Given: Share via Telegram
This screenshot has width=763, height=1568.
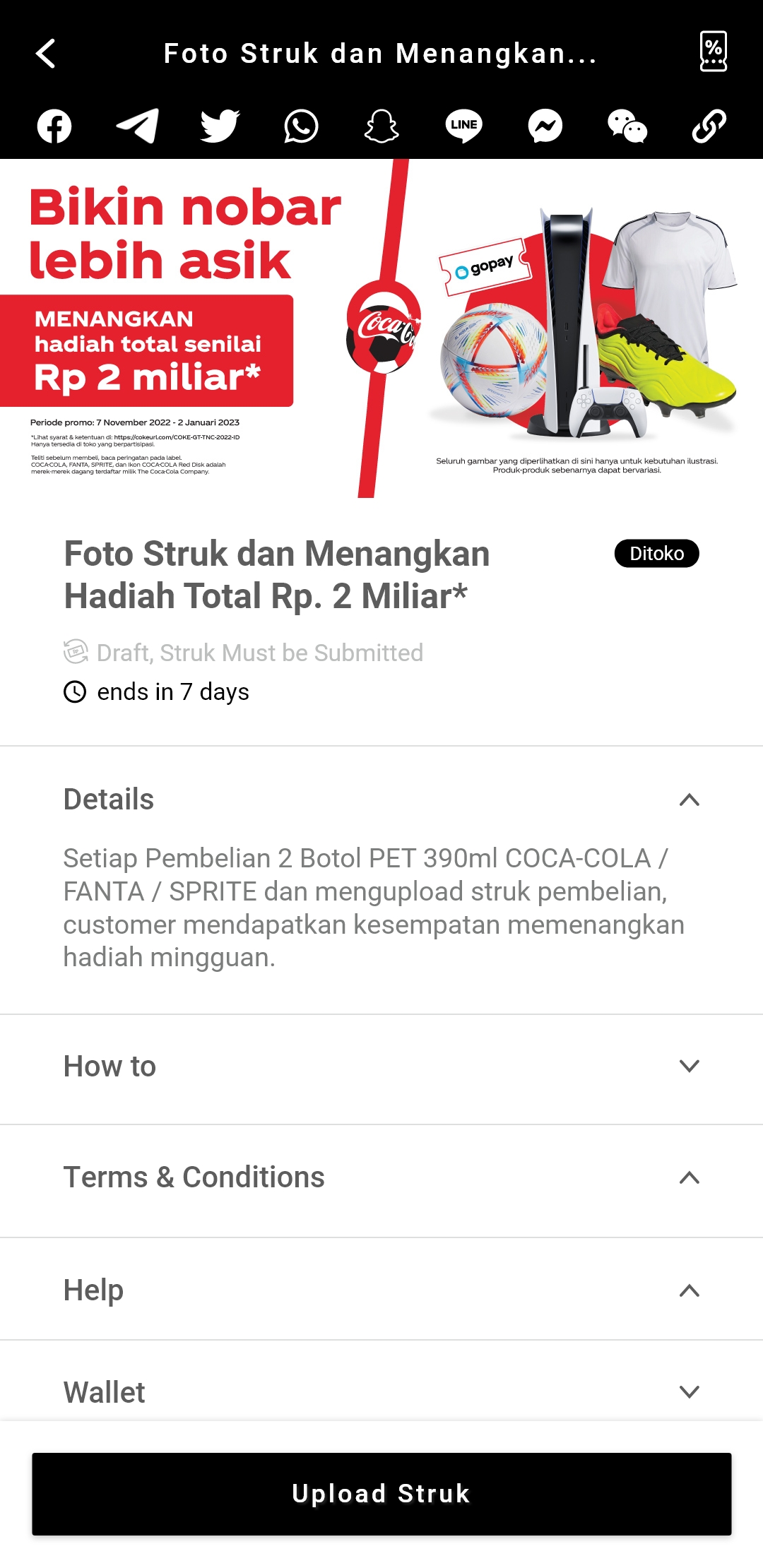Looking at the screenshot, I should (x=137, y=126).
